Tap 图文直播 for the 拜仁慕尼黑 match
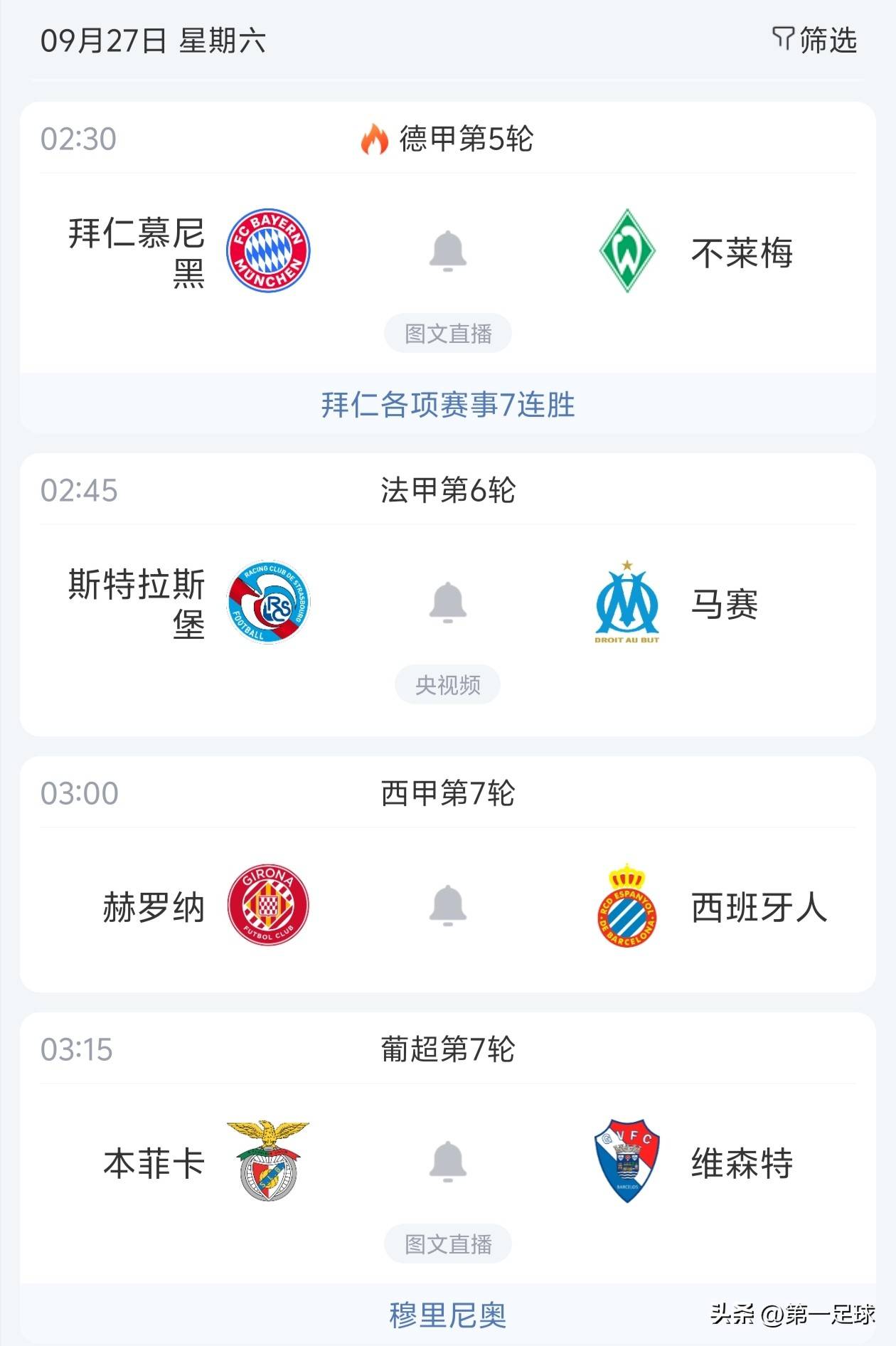The height and width of the screenshot is (1346, 896). coord(448,333)
